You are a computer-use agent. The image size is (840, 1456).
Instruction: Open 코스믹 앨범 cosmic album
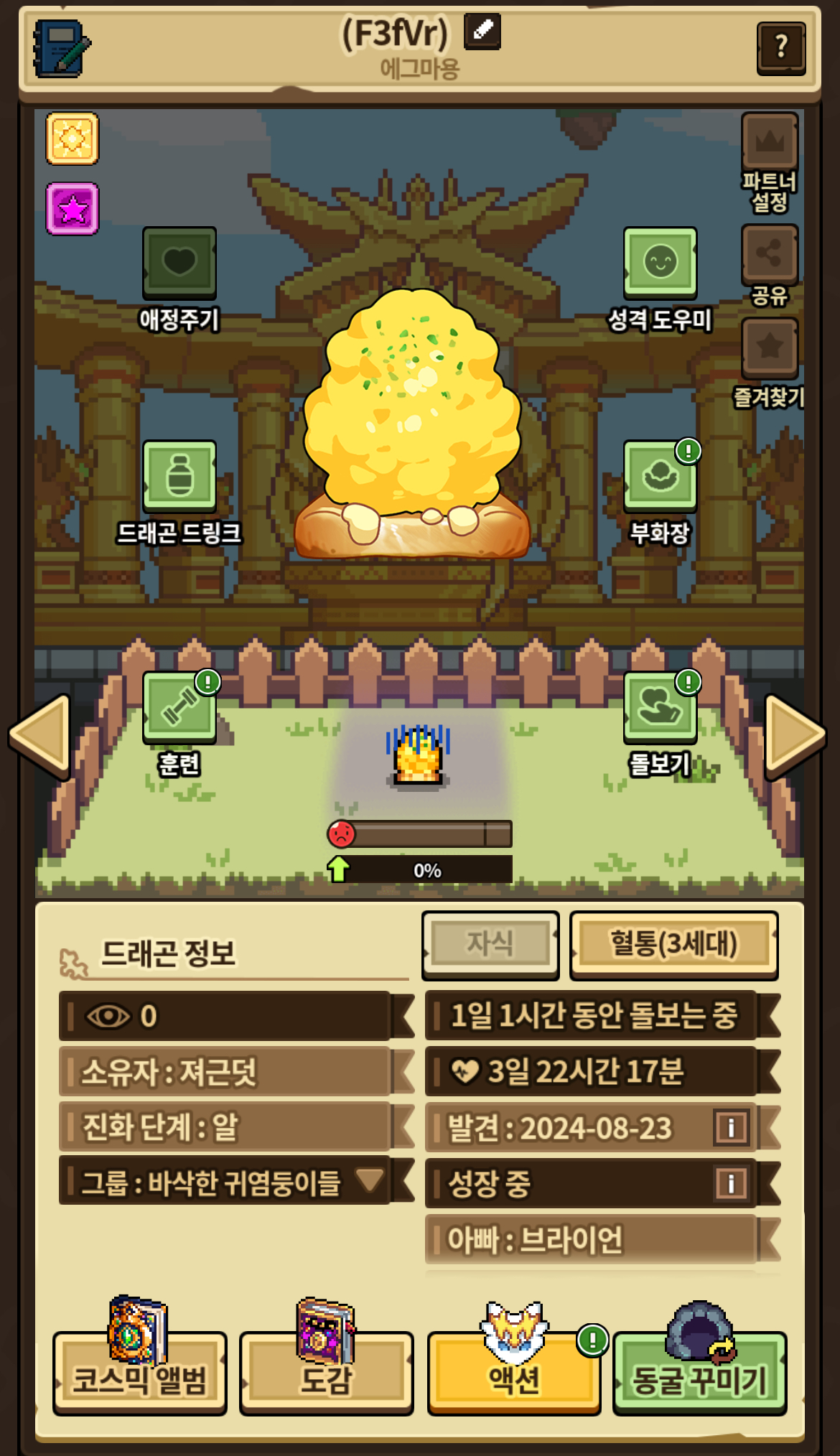tap(140, 1373)
